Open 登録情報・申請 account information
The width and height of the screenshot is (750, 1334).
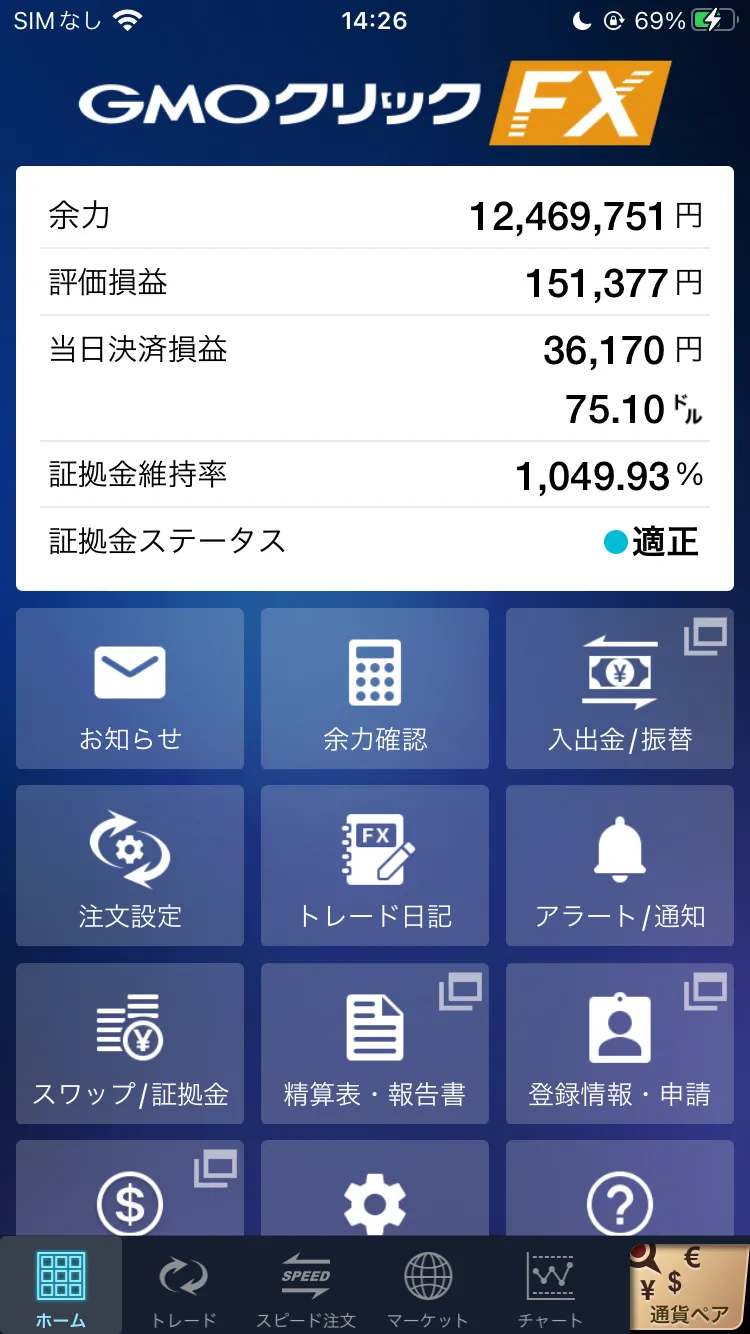[620, 1044]
